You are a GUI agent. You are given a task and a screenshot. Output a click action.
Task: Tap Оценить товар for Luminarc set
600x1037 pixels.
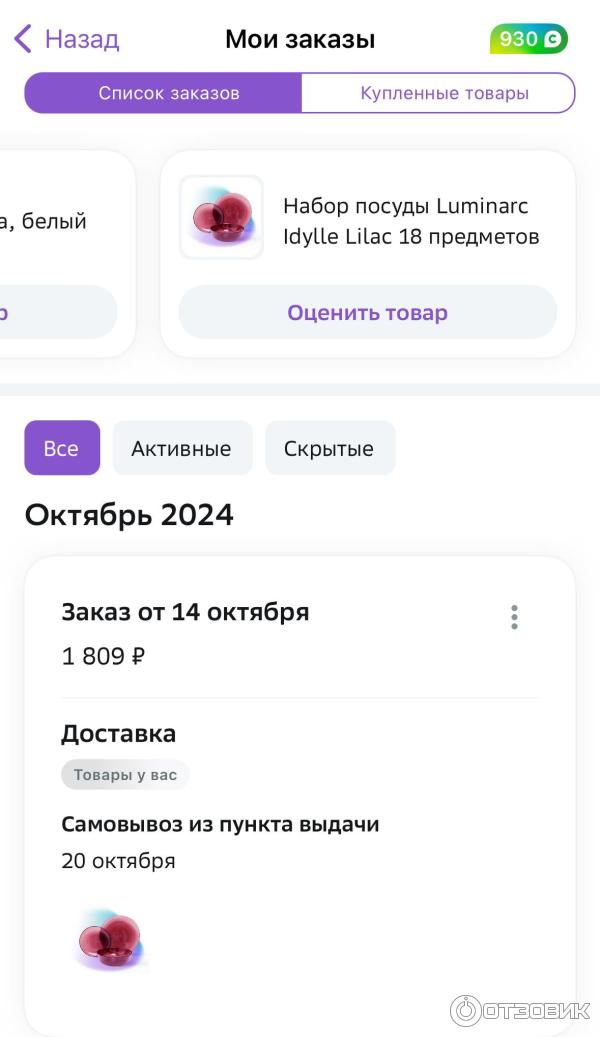point(367,313)
